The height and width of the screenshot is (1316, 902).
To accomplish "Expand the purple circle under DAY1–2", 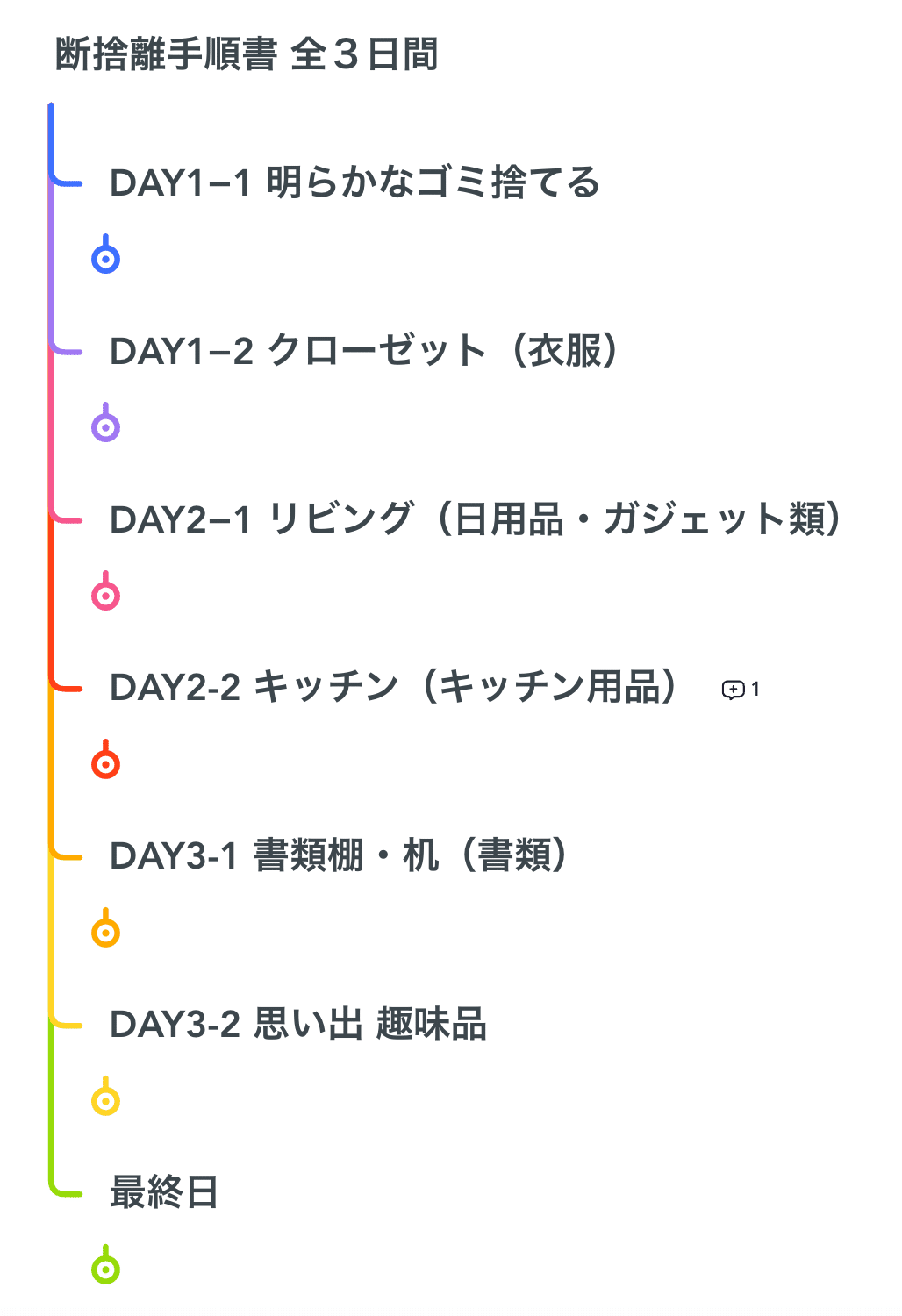I will 106,428.
